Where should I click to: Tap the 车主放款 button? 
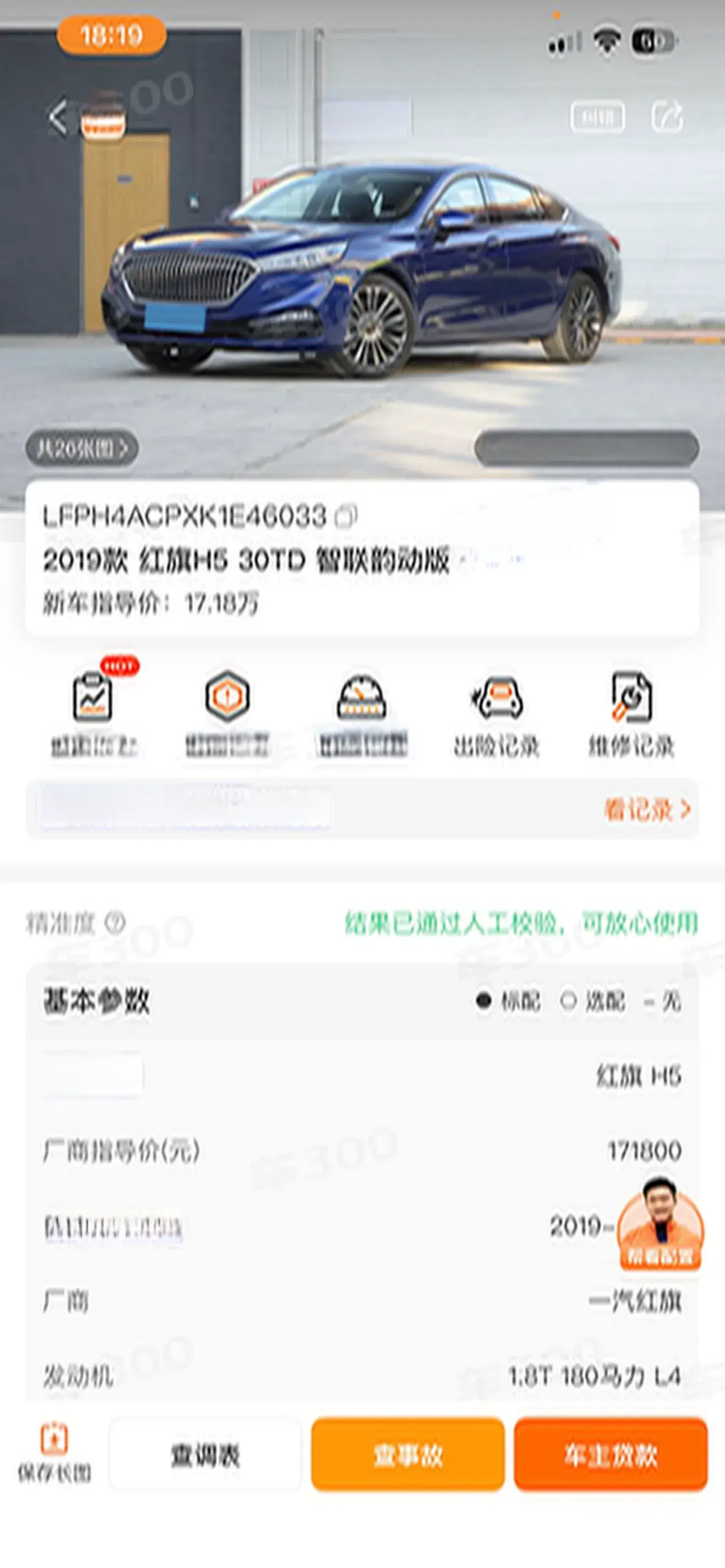[610, 1455]
